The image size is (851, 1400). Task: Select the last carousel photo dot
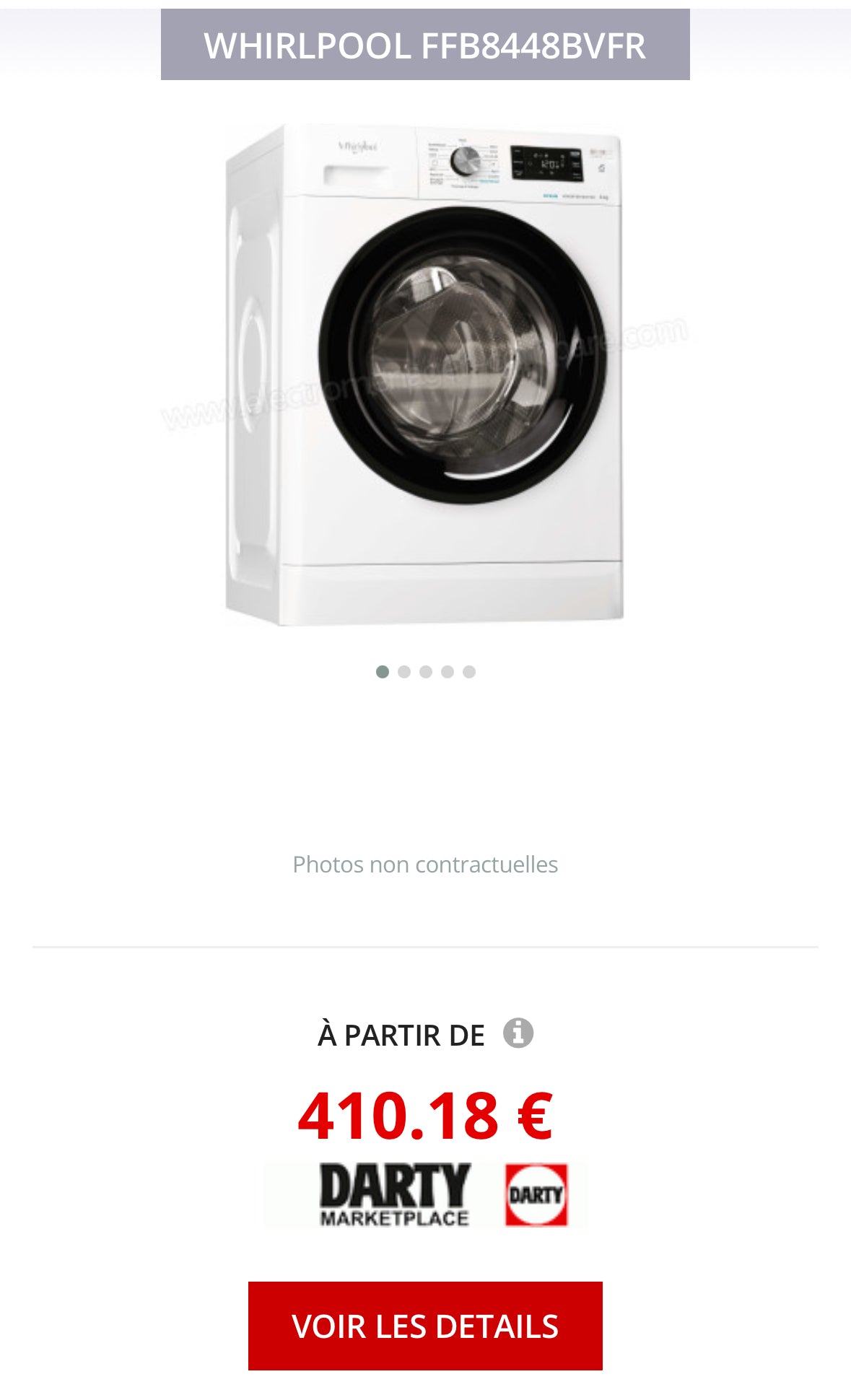coord(469,672)
